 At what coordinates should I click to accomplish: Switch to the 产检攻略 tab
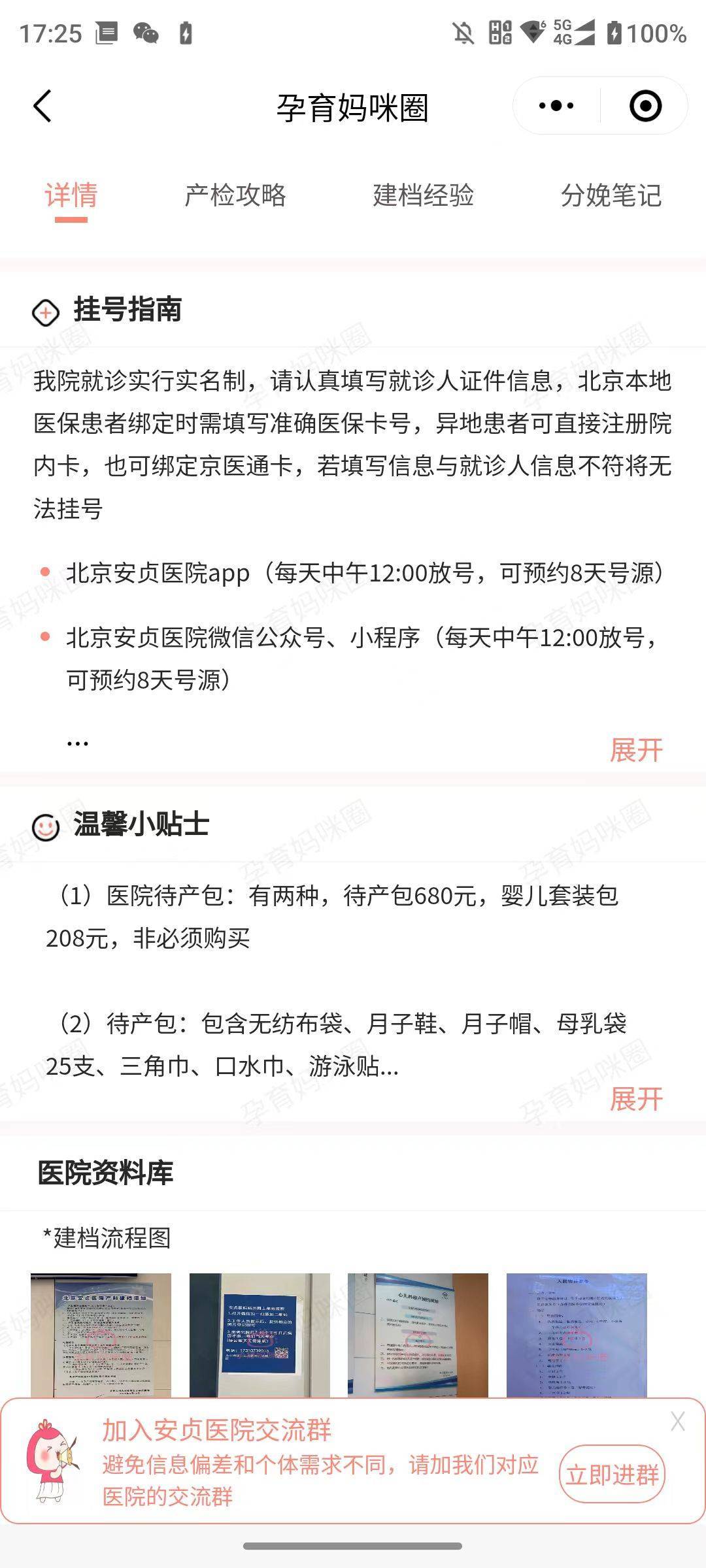point(235,195)
